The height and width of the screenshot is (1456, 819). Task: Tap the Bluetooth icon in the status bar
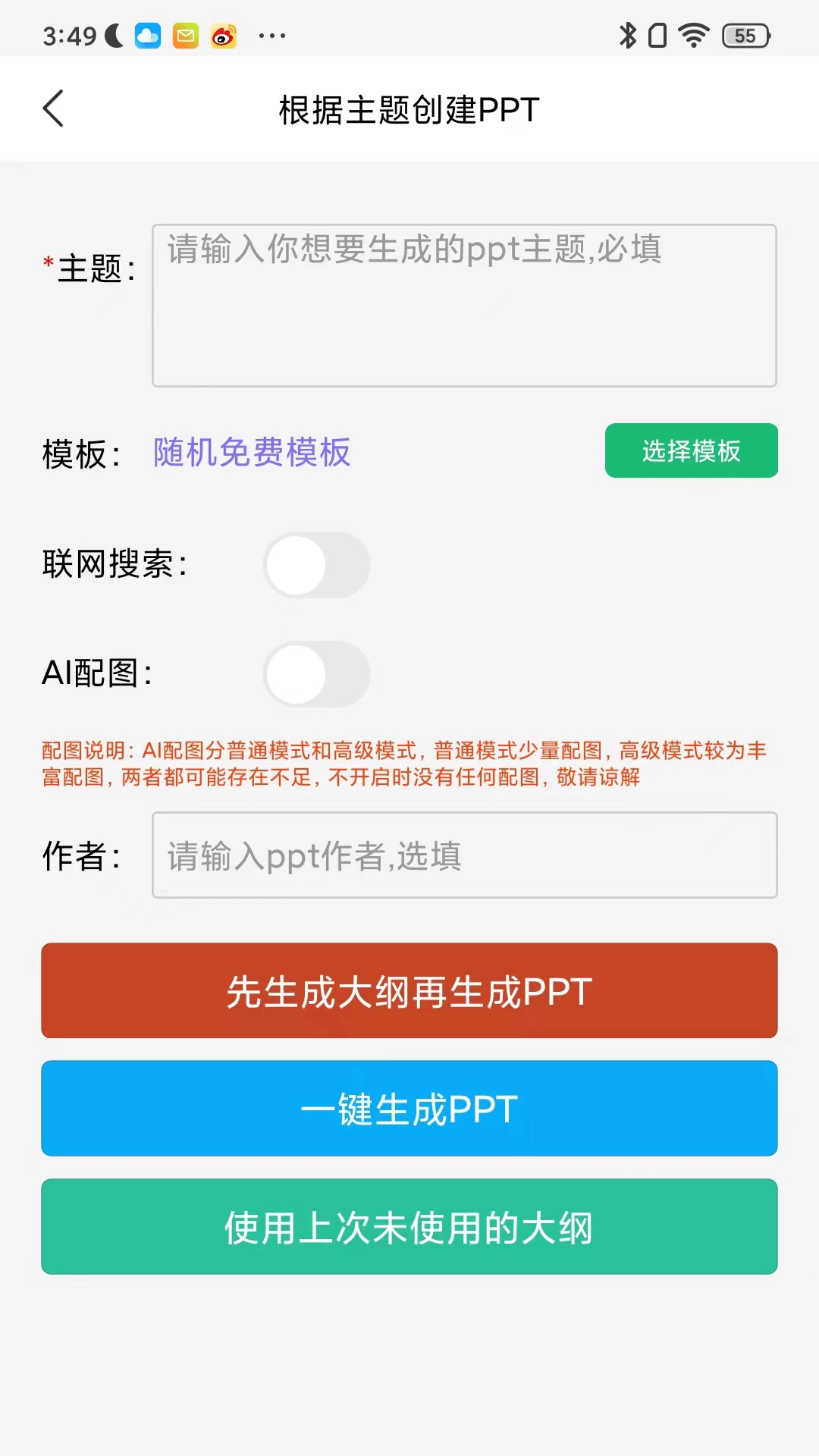click(628, 34)
